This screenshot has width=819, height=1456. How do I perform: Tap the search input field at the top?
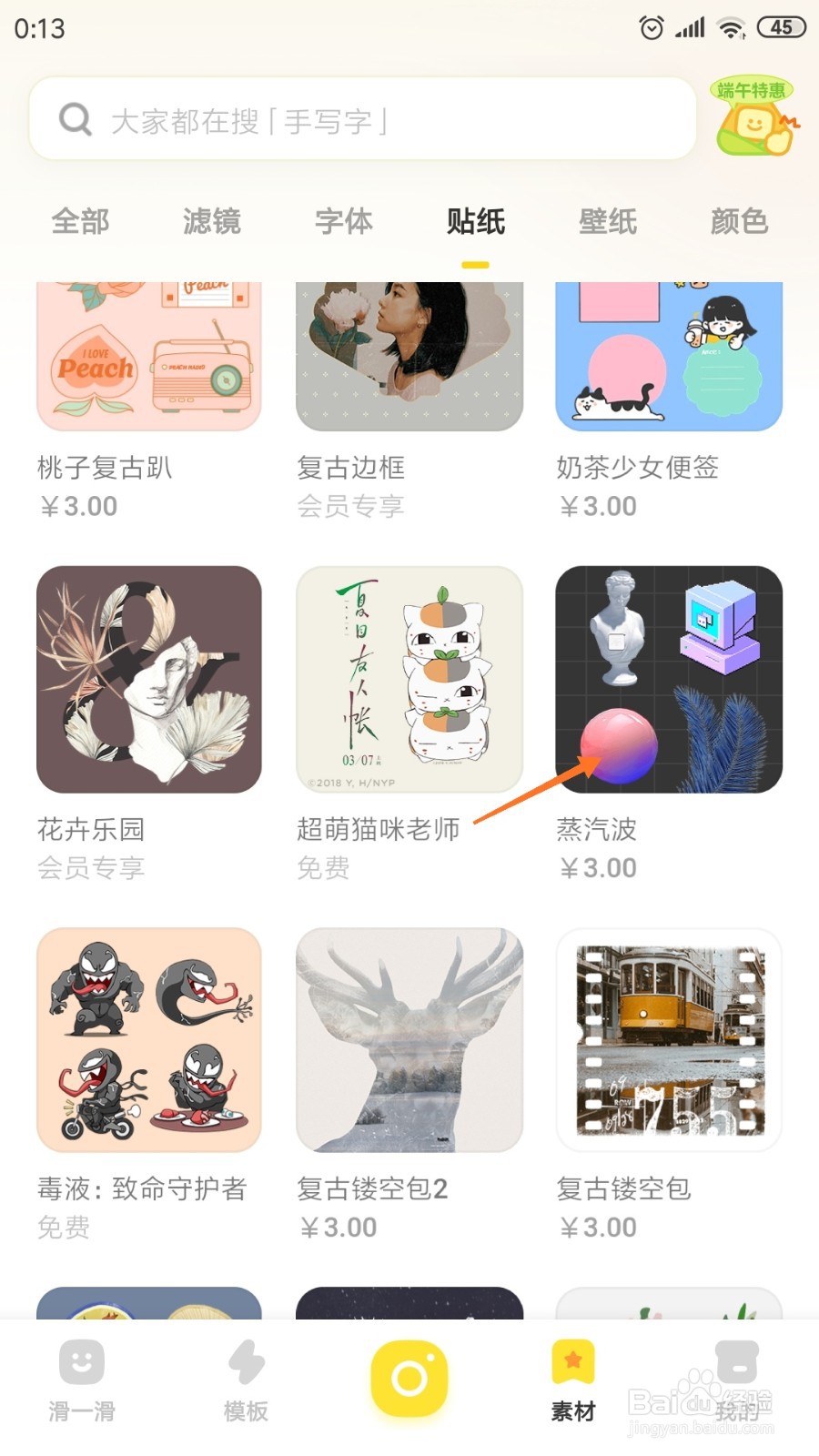pyautogui.click(x=364, y=119)
